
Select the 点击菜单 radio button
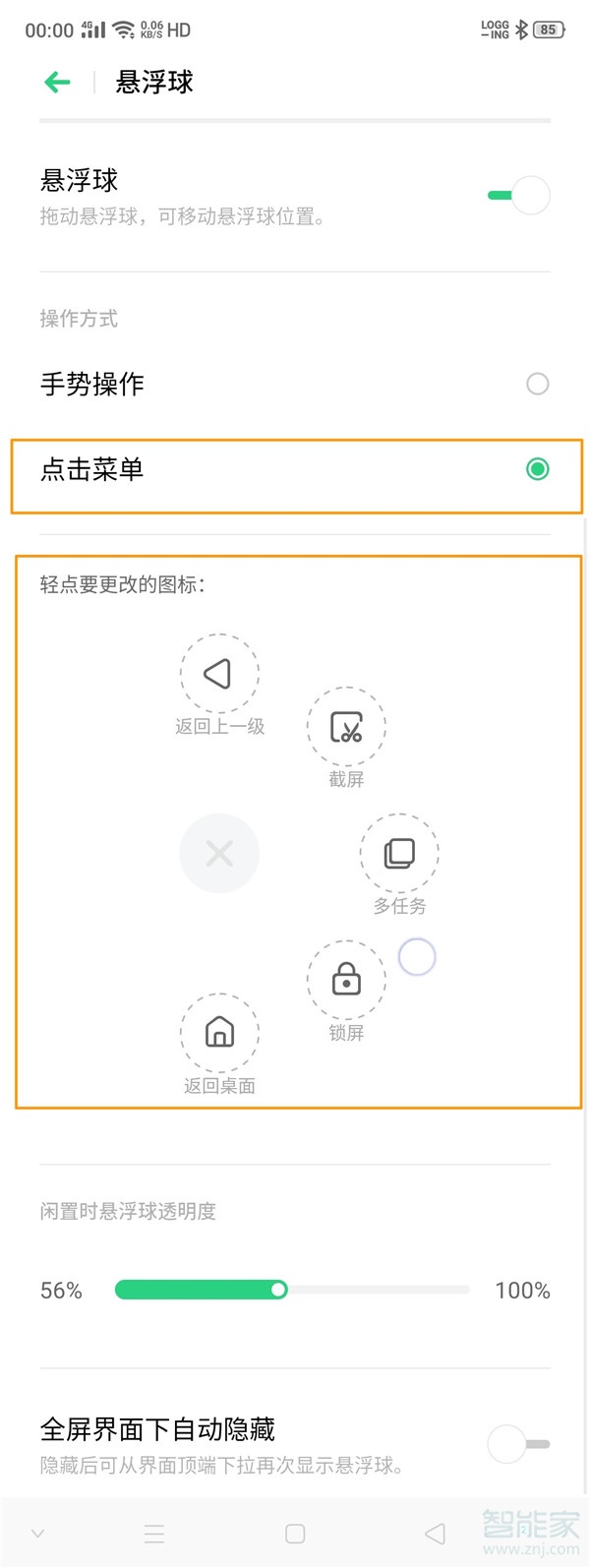(x=537, y=469)
